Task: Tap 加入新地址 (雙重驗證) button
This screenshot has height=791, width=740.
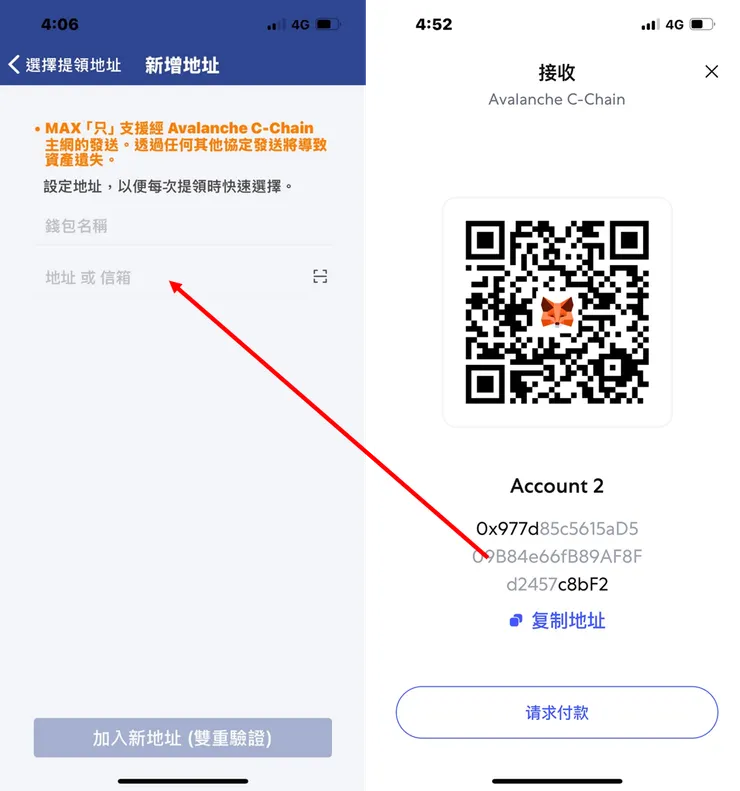Action: pyautogui.click(x=183, y=738)
